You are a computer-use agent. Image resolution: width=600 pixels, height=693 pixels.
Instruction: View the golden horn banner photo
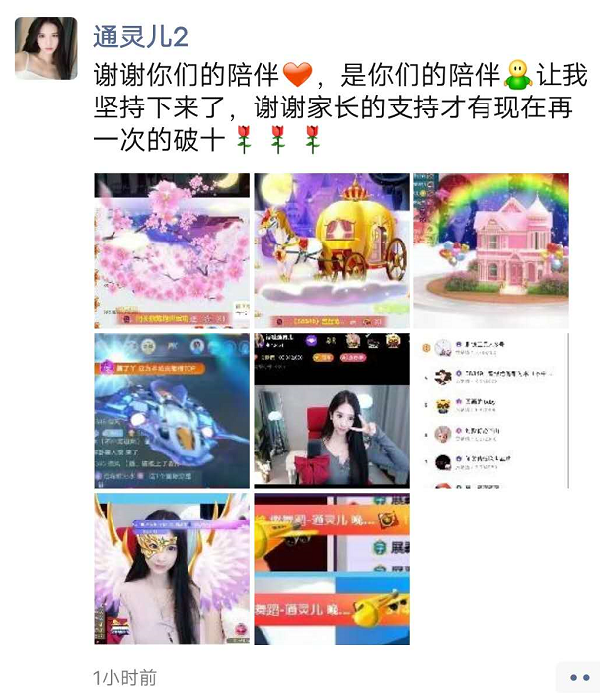pos(331,569)
